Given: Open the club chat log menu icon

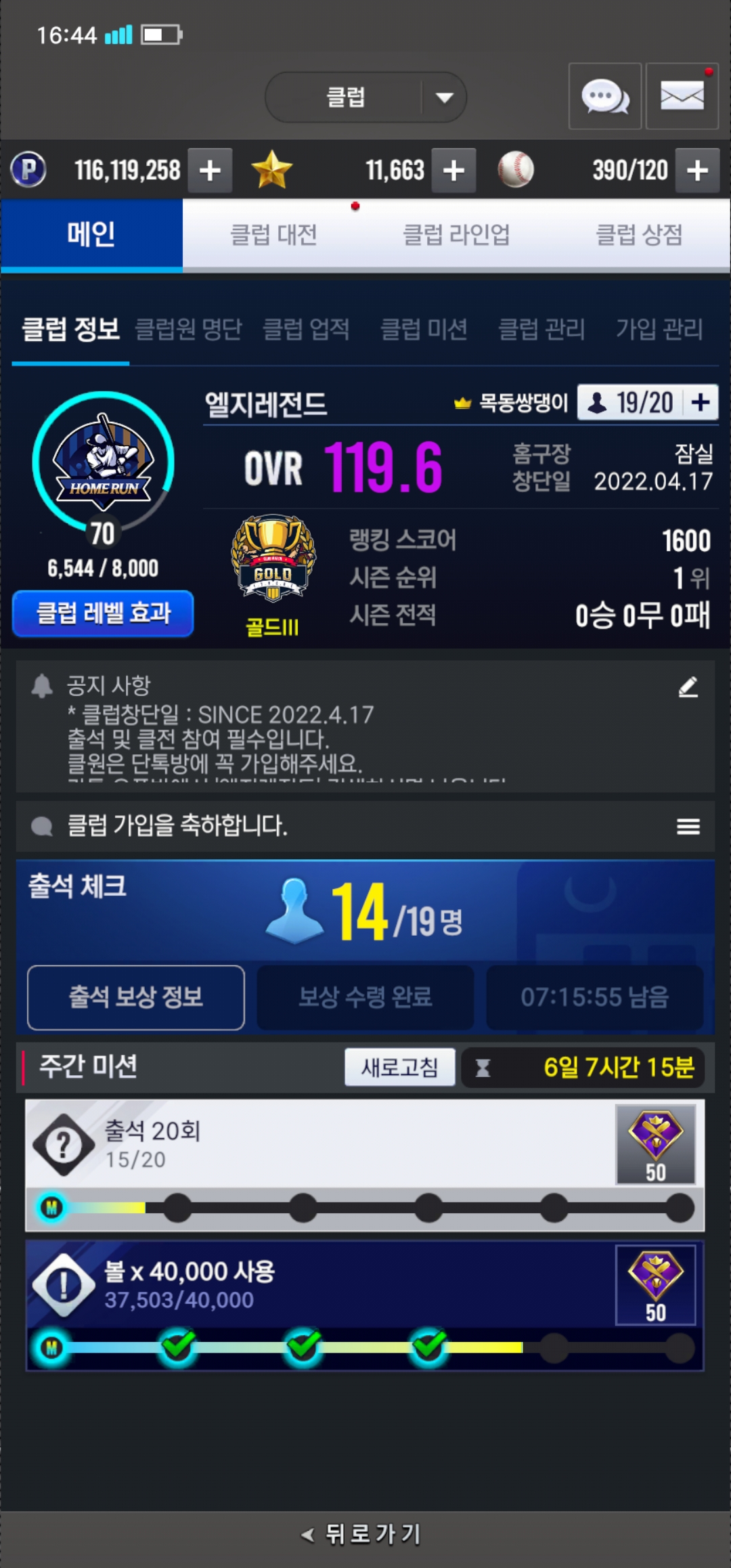Looking at the screenshot, I should point(688,827).
